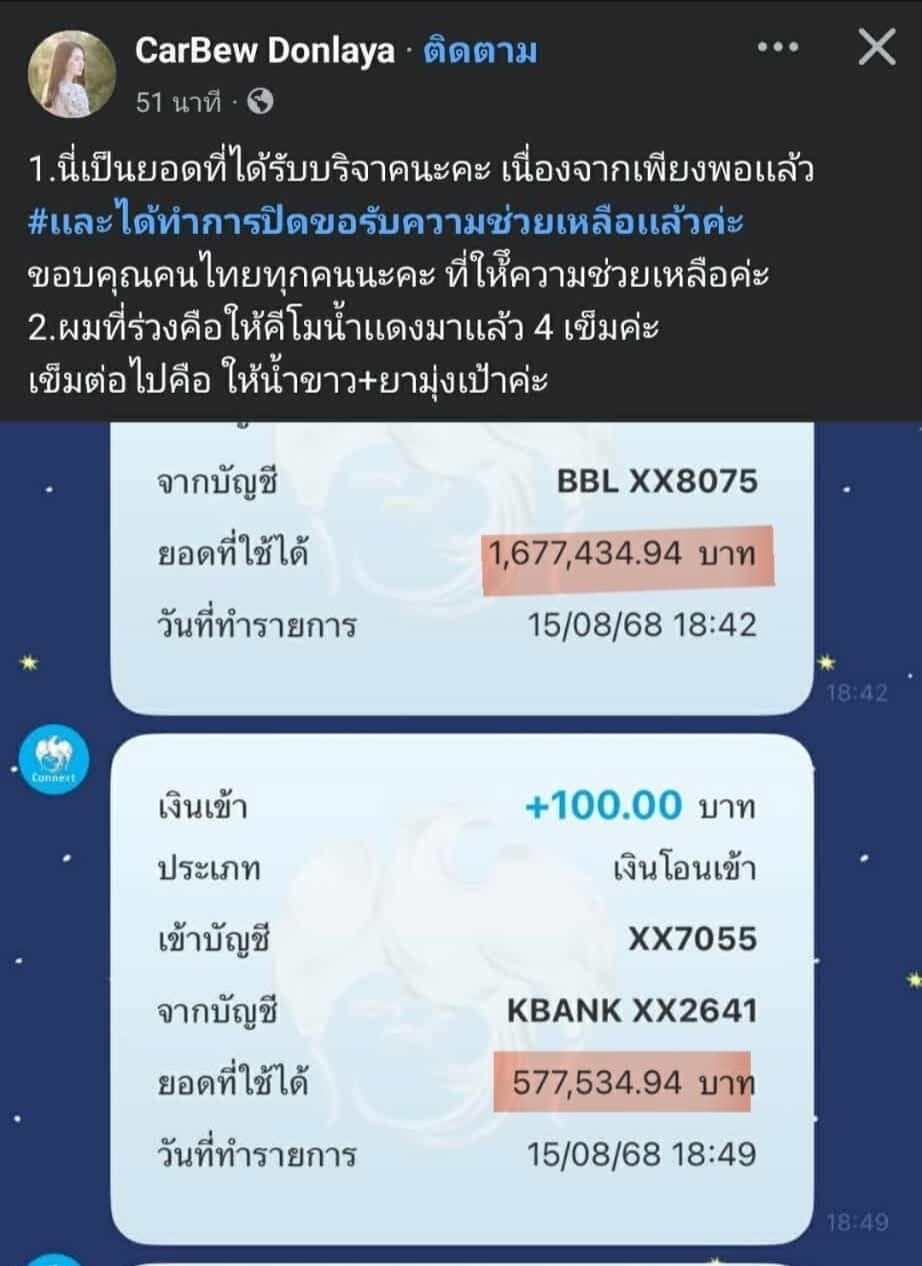Open the three-dot overflow menu
Viewport: 922px width, 1266px height.
point(778,47)
